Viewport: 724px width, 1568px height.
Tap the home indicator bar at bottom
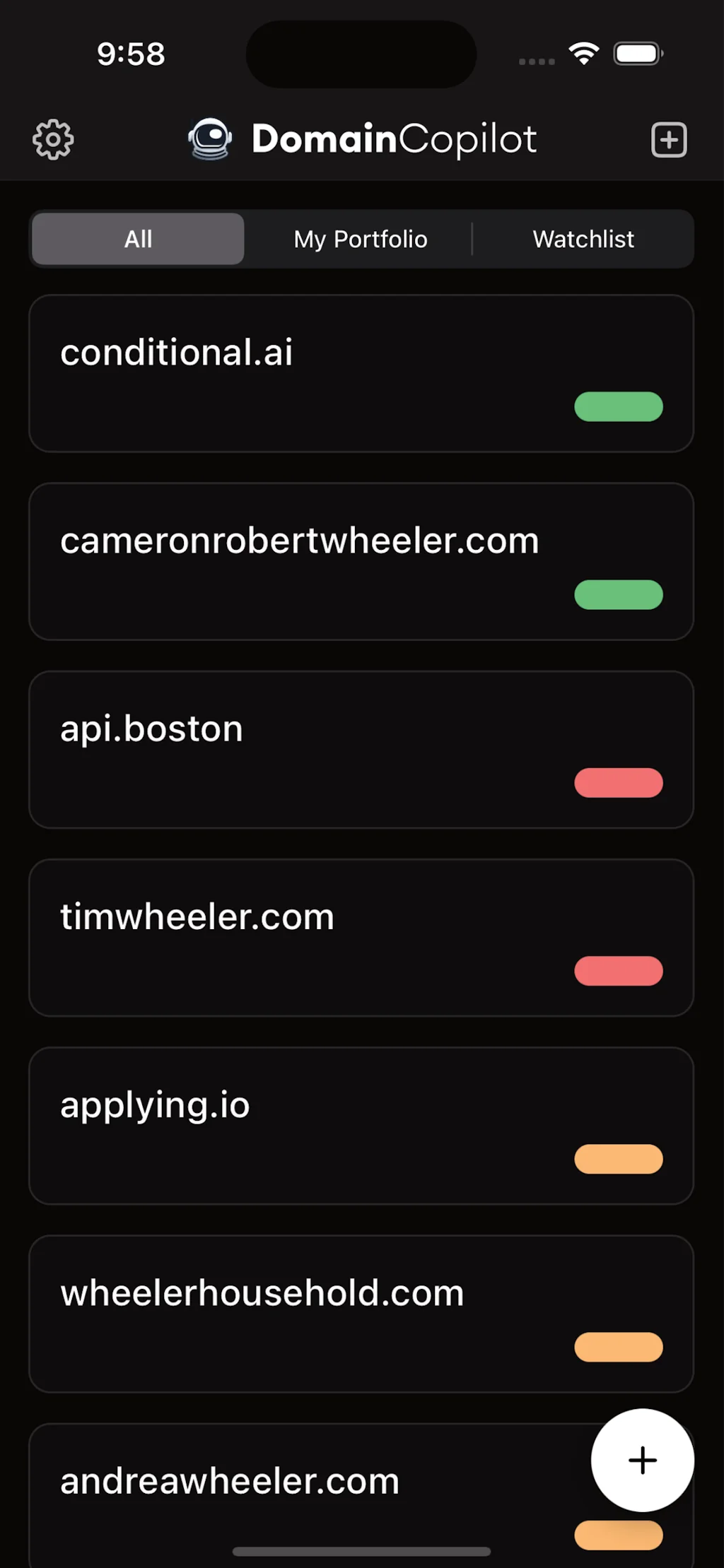pos(361,1551)
